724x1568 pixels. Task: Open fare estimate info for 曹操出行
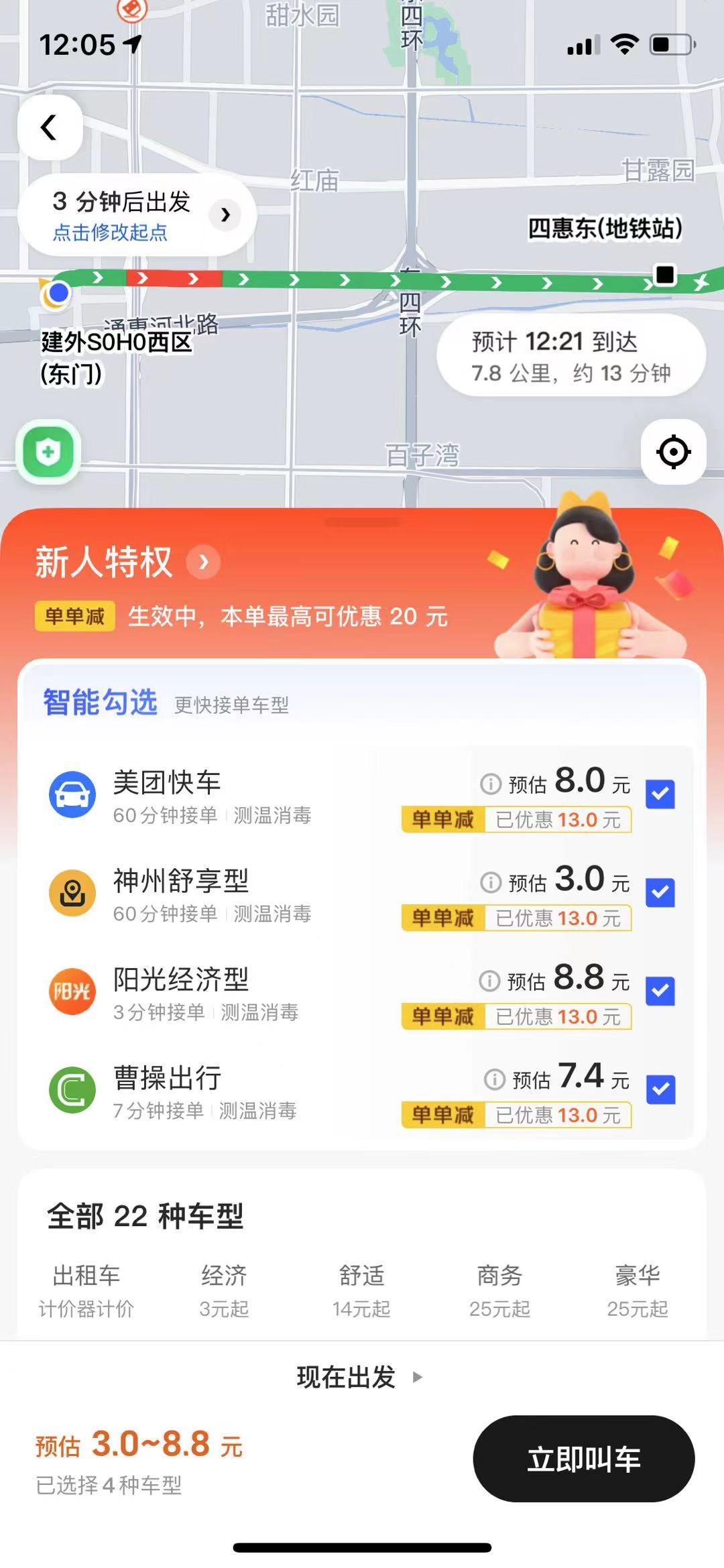(494, 1079)
